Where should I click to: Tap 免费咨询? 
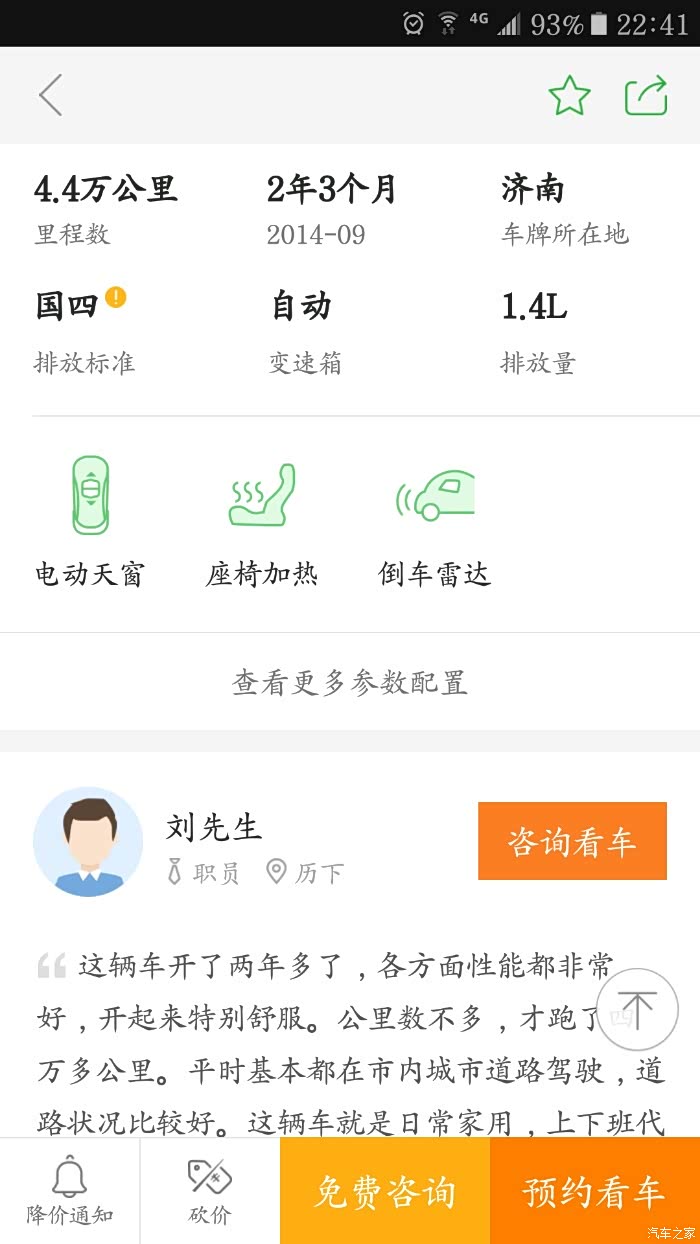[385, 1191]
